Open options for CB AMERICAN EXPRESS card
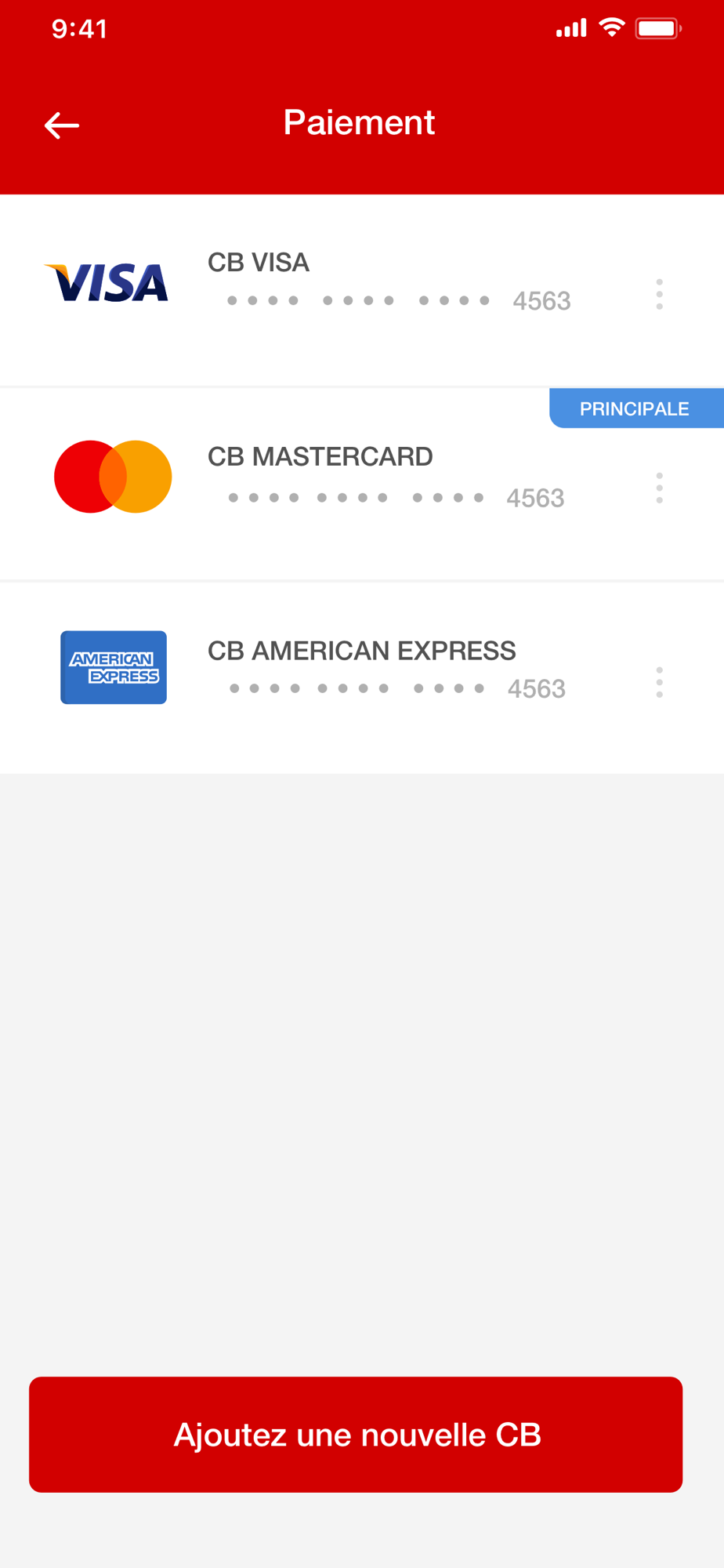This screenshot has height=1568, width=724. click(x=660, y=682)
